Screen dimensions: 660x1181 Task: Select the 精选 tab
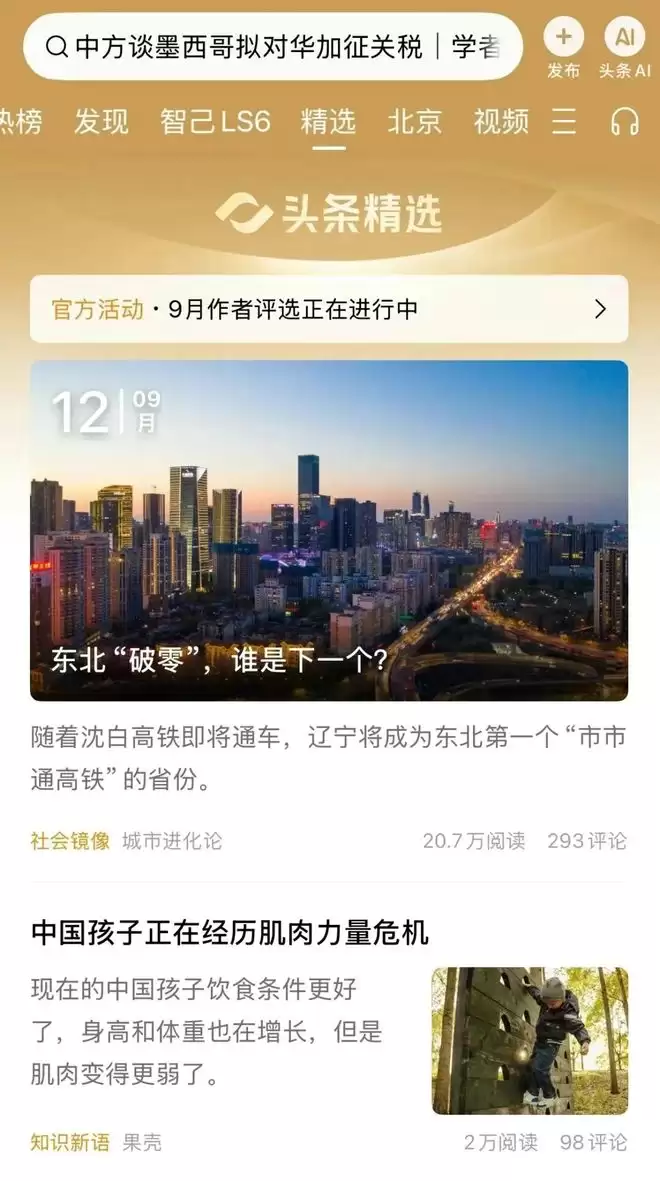(x=328, y=122)
